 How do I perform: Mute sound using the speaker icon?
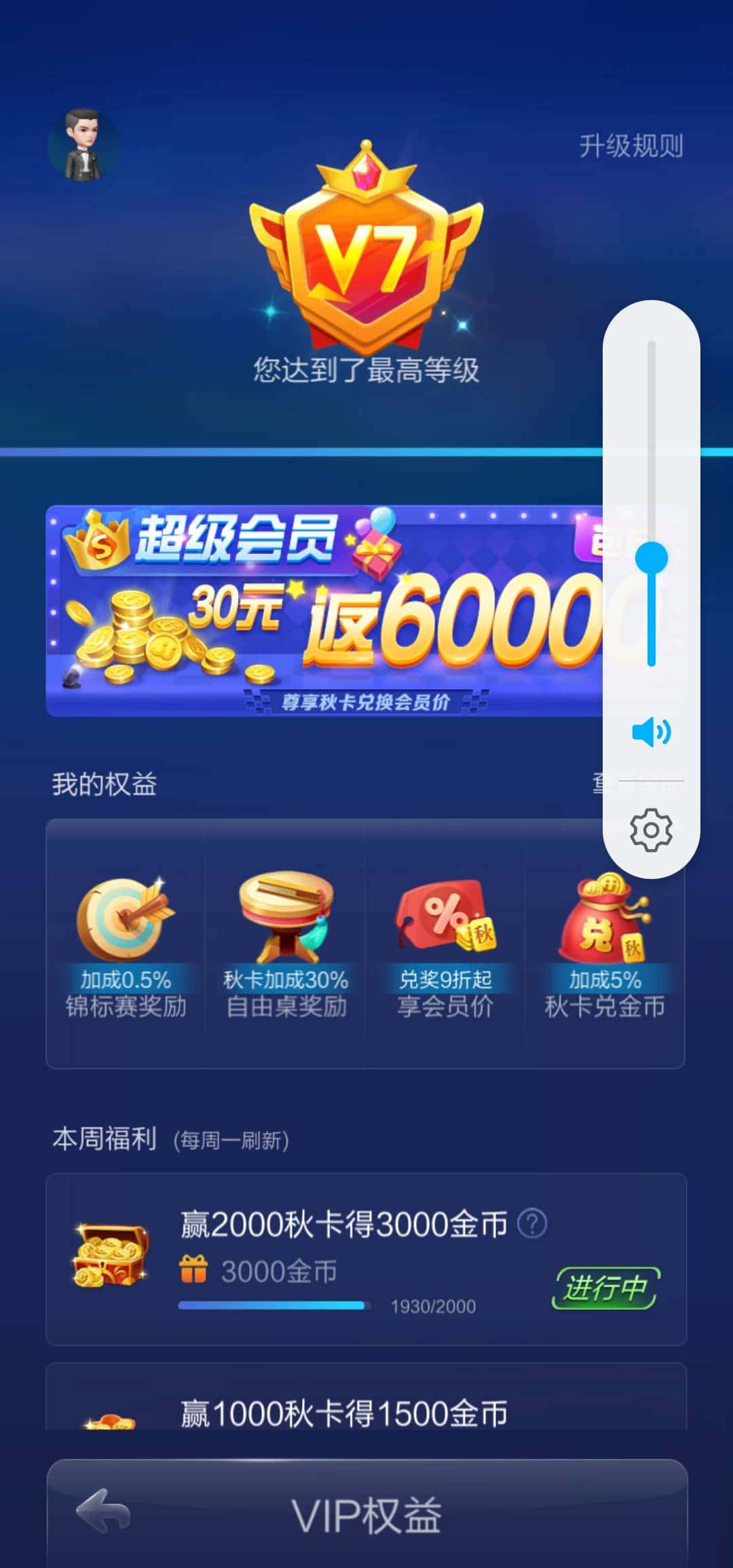pyautogui.click(x=651, y=732)
